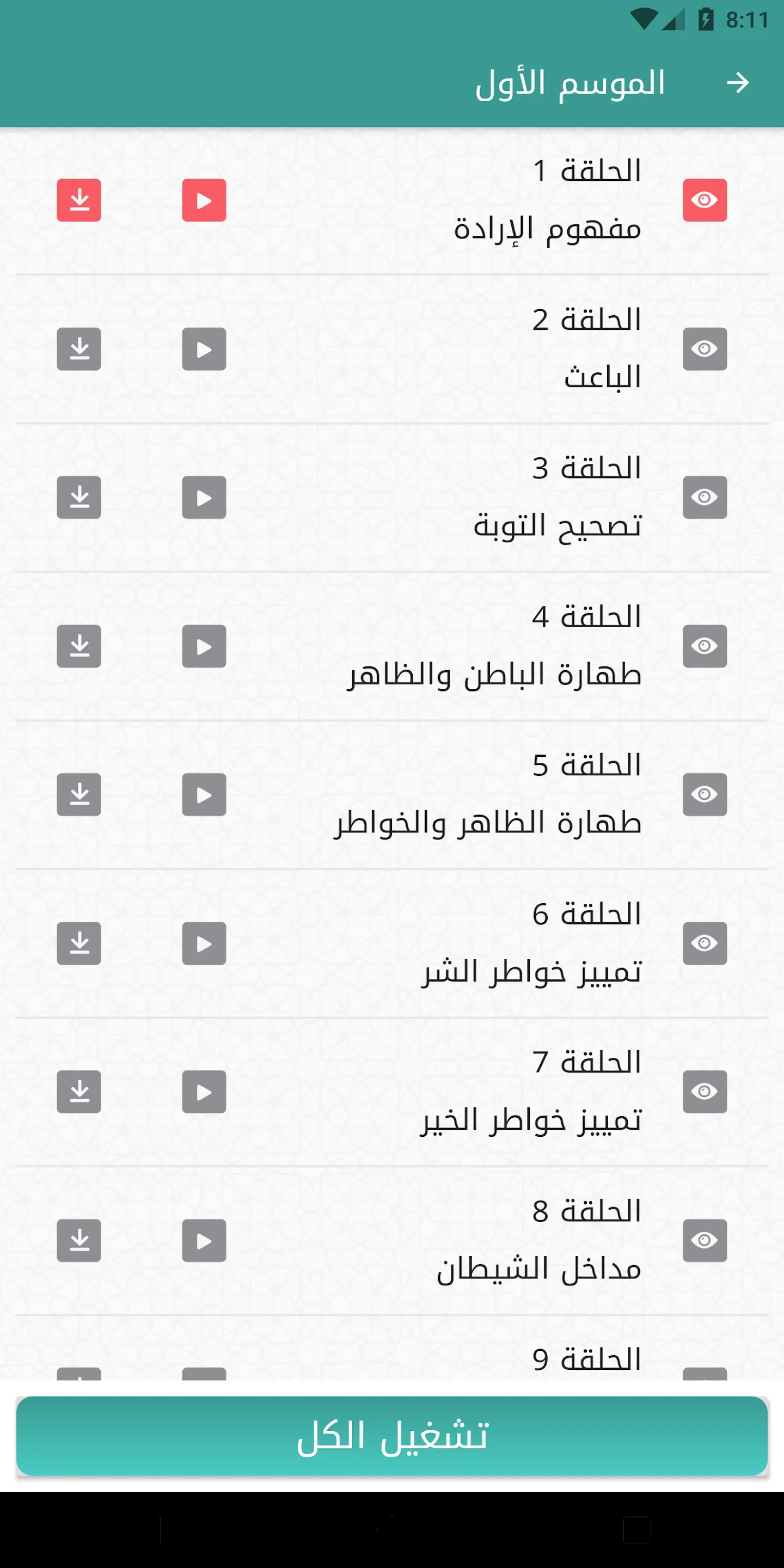
Task: Tap the back arrow to leave season
Action: tap(738, 83)
